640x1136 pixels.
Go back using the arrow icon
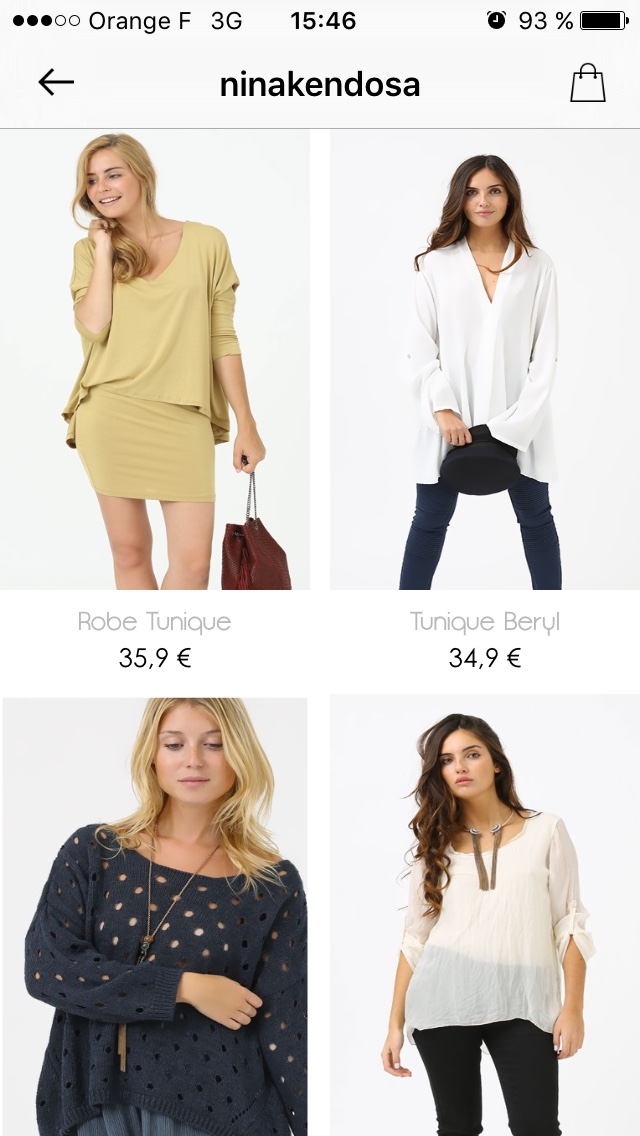click(x=56, y=83)
